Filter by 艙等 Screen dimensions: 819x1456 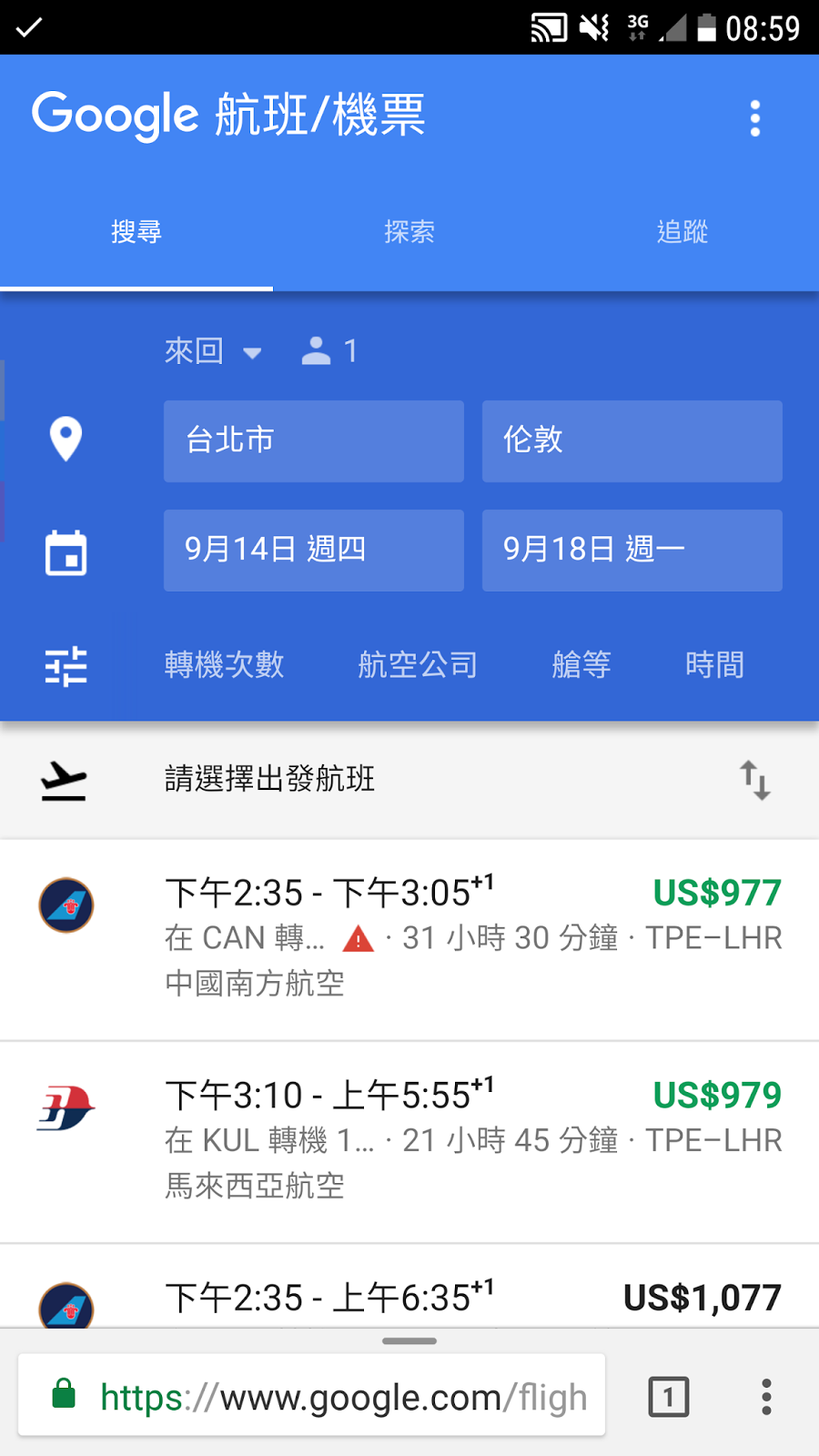tap(581, 665)
